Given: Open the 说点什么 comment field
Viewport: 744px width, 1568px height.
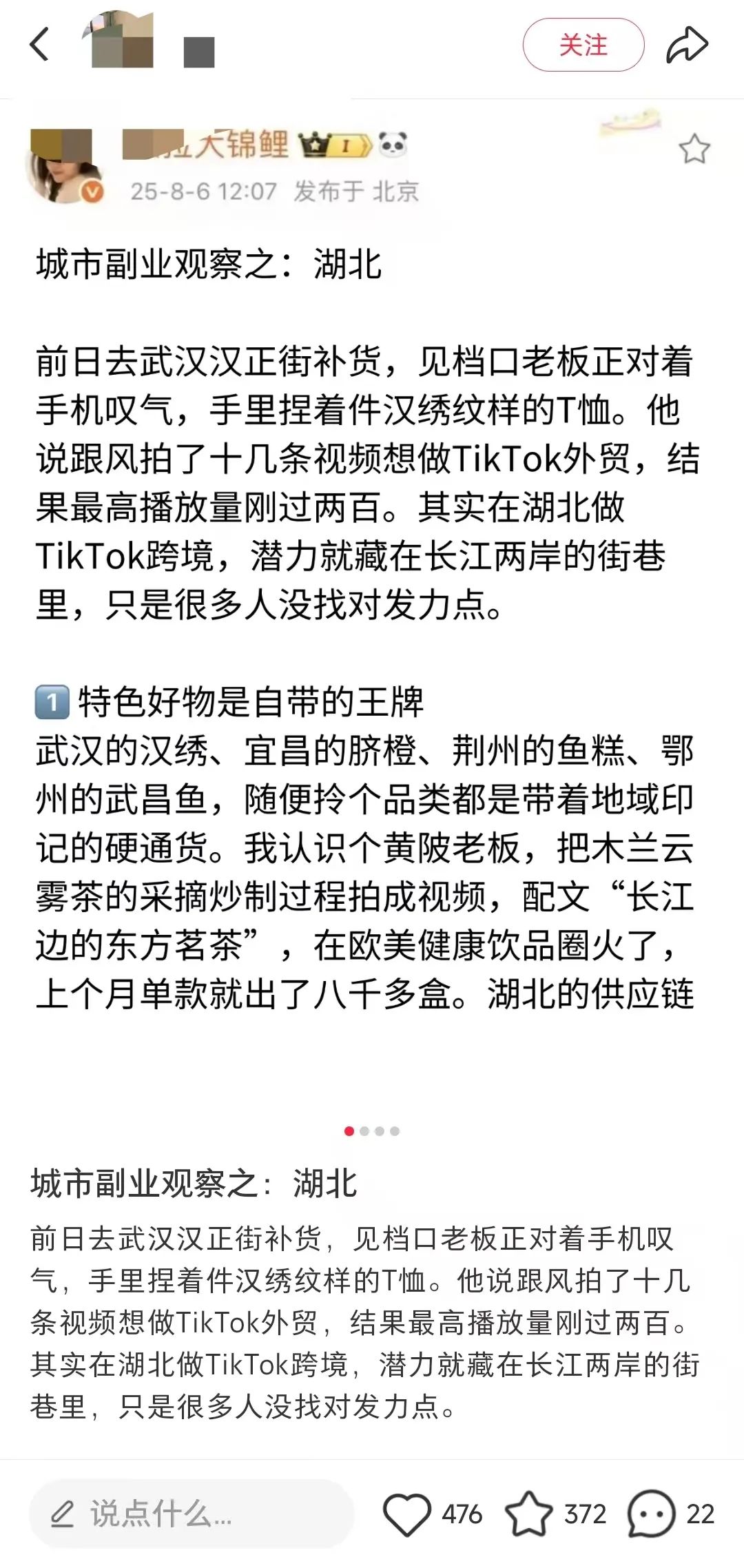Looking at the screenshot, I should click(x=192, y=1514).
